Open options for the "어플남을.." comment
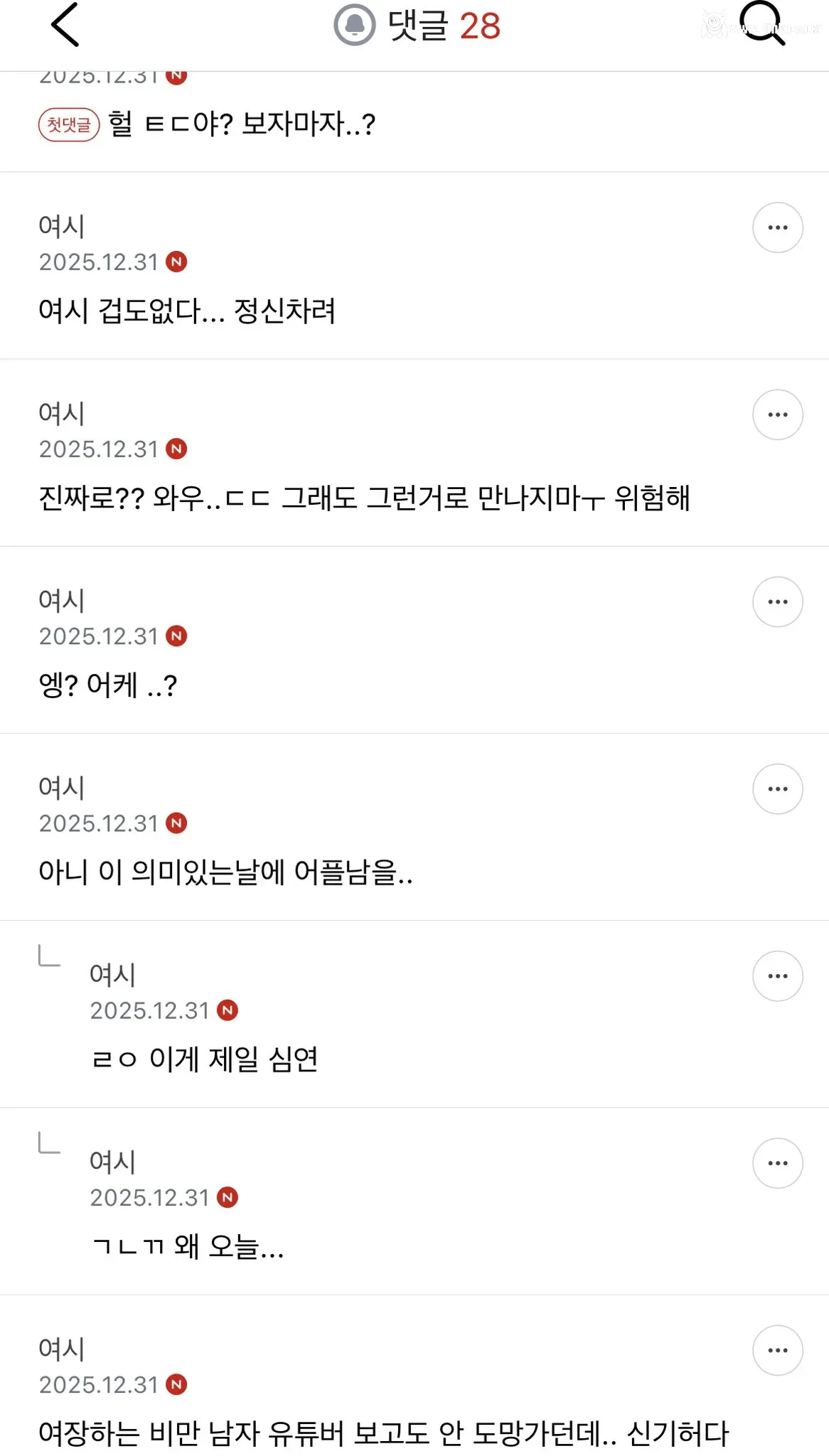The image size is (829, 1456). point(777,788)
